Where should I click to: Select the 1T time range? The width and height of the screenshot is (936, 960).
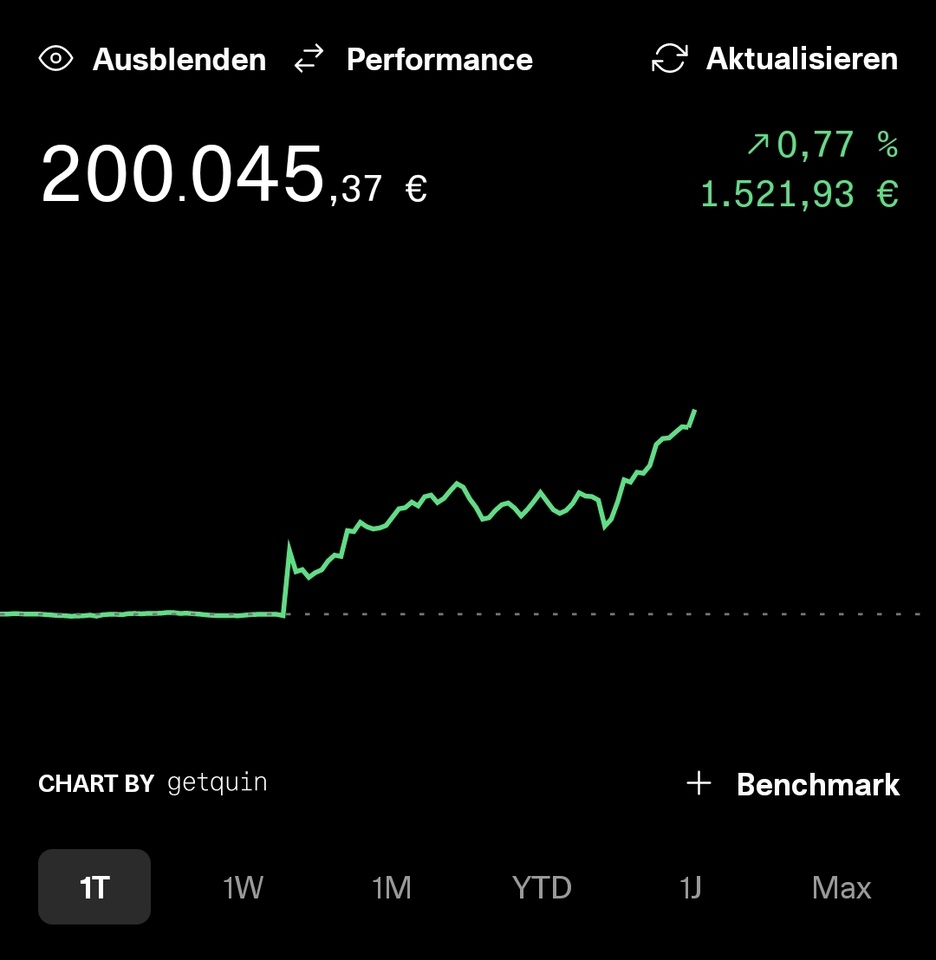point(94,887)
